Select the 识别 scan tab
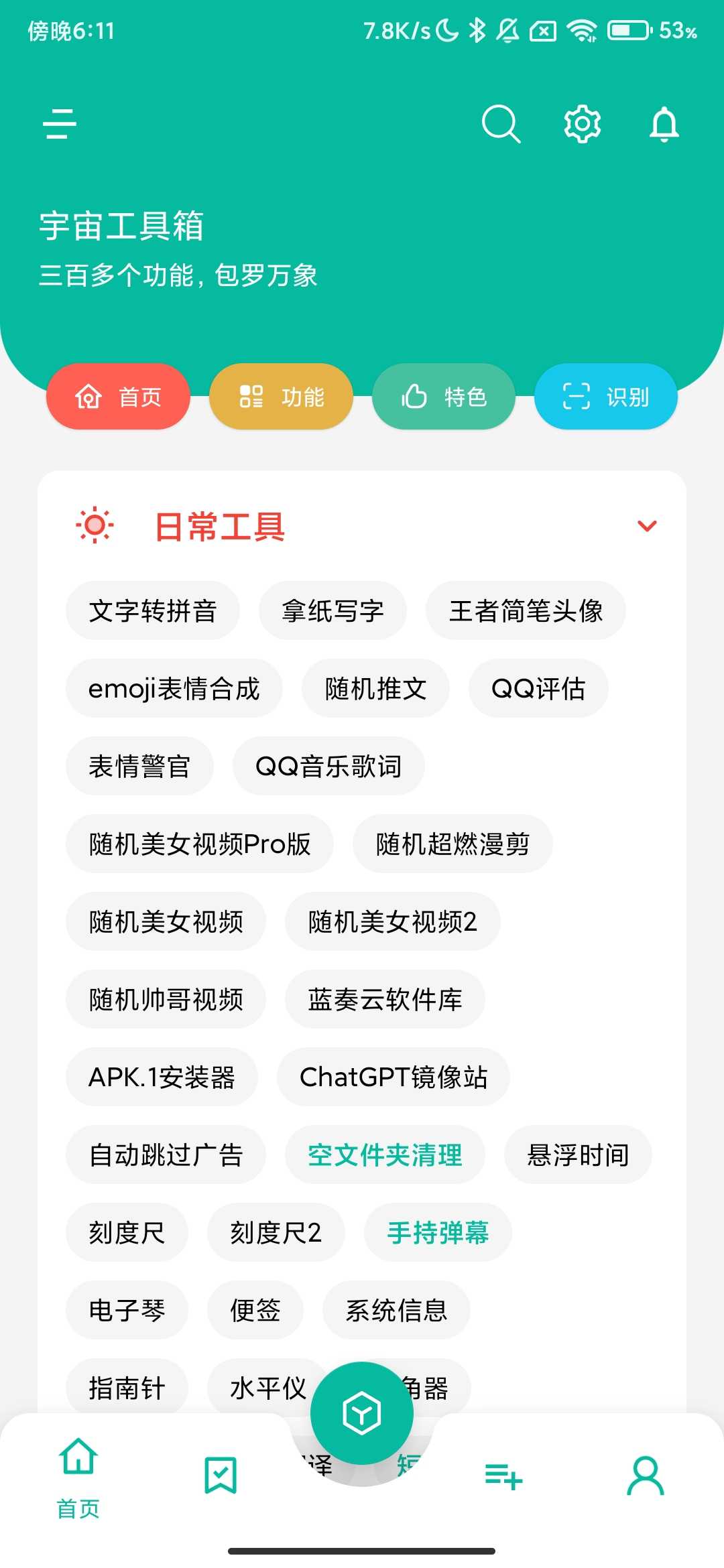724x1568 pixels. (605, 397)
